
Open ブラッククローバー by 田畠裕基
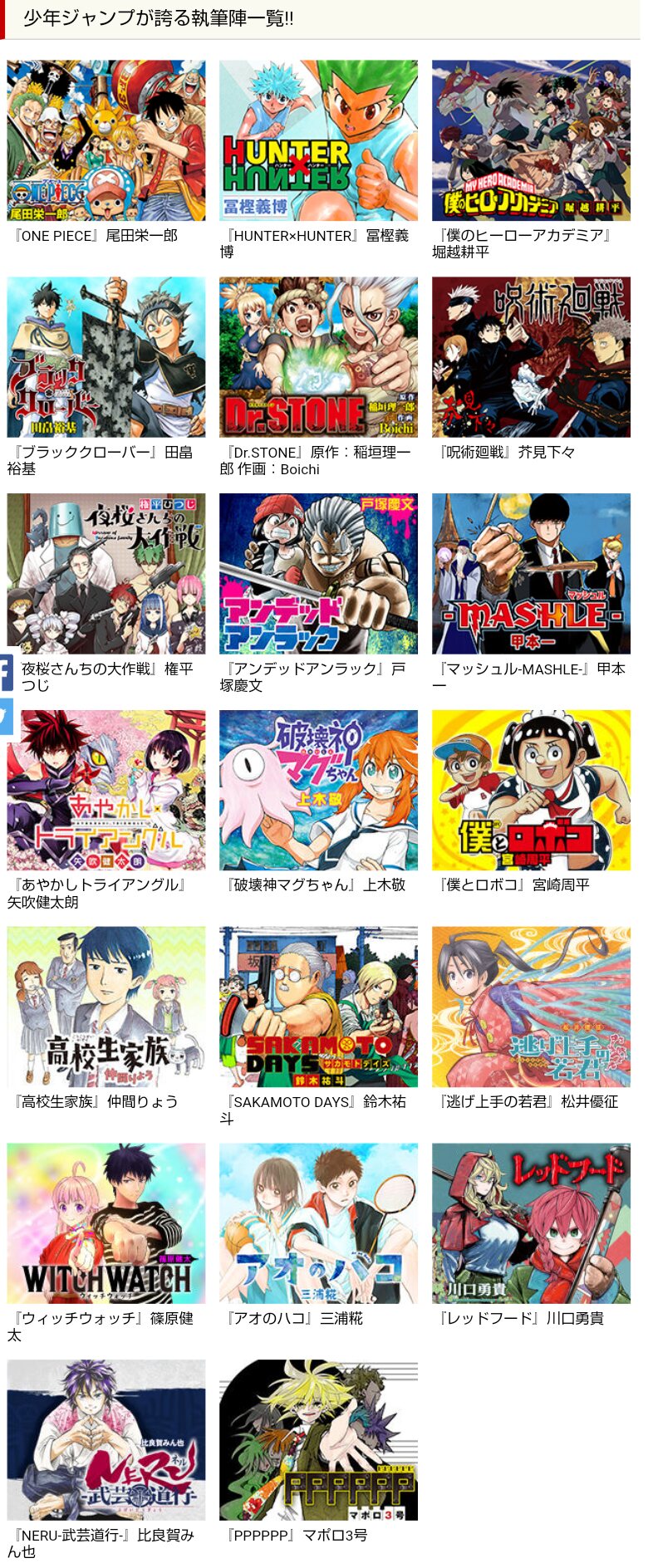pos(106,357)
